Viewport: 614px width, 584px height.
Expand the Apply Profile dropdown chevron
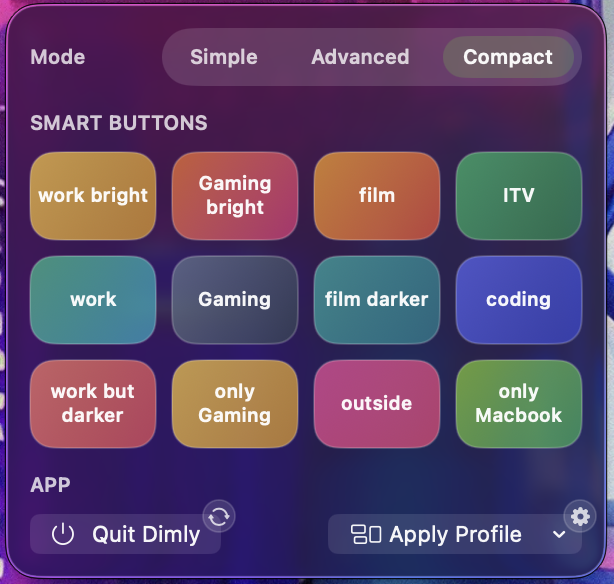558,536
